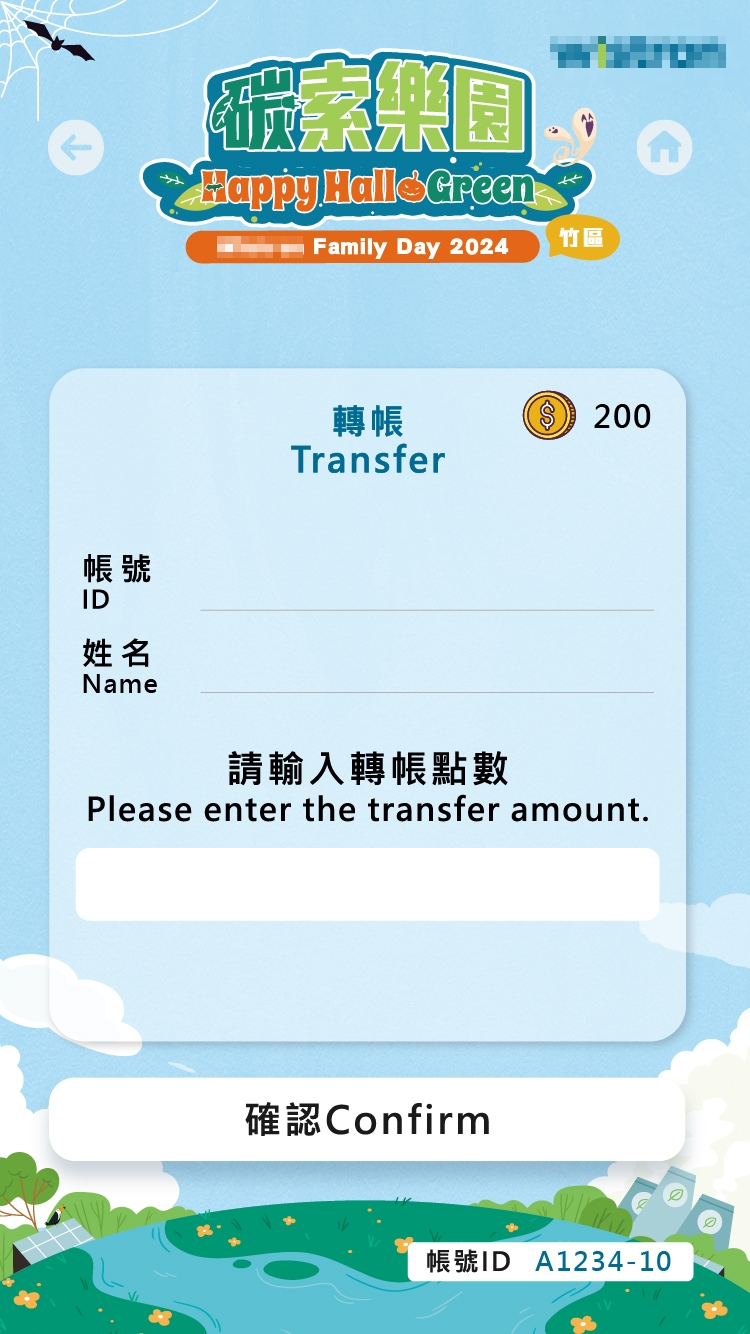This screenshot has height=1334, width=750.
Task: Focus the transfer amount input box
Action: pos(367,884)
